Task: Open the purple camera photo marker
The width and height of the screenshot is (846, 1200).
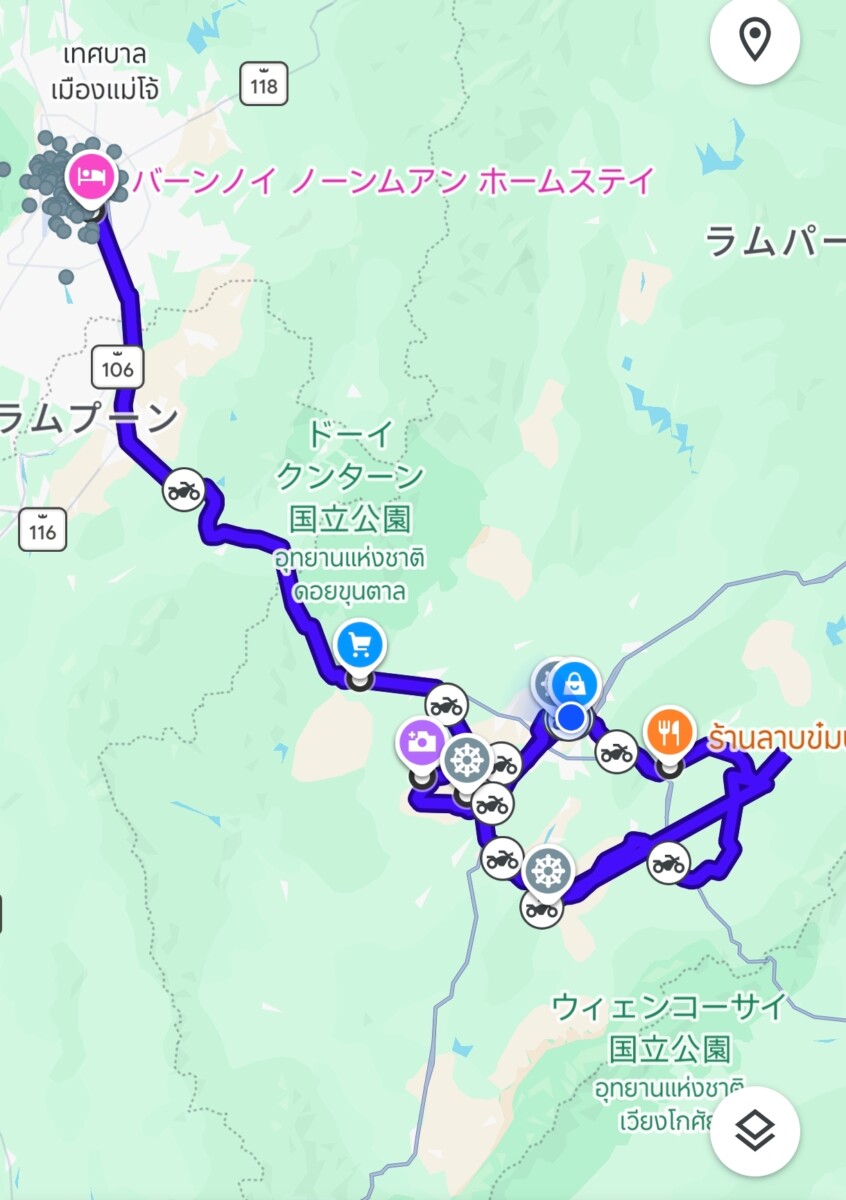Action: (422, 742)
